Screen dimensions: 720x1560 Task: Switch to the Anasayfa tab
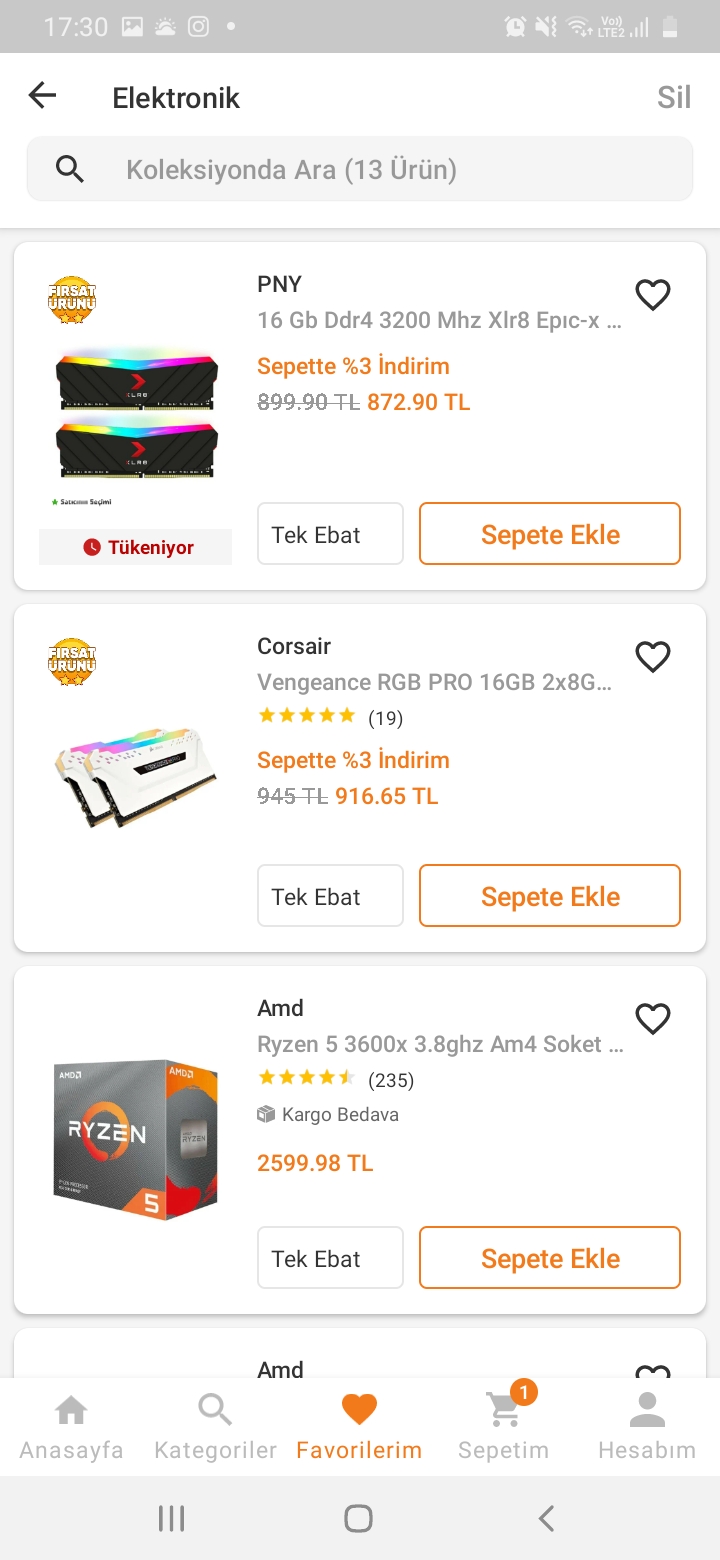[71, 1428]
